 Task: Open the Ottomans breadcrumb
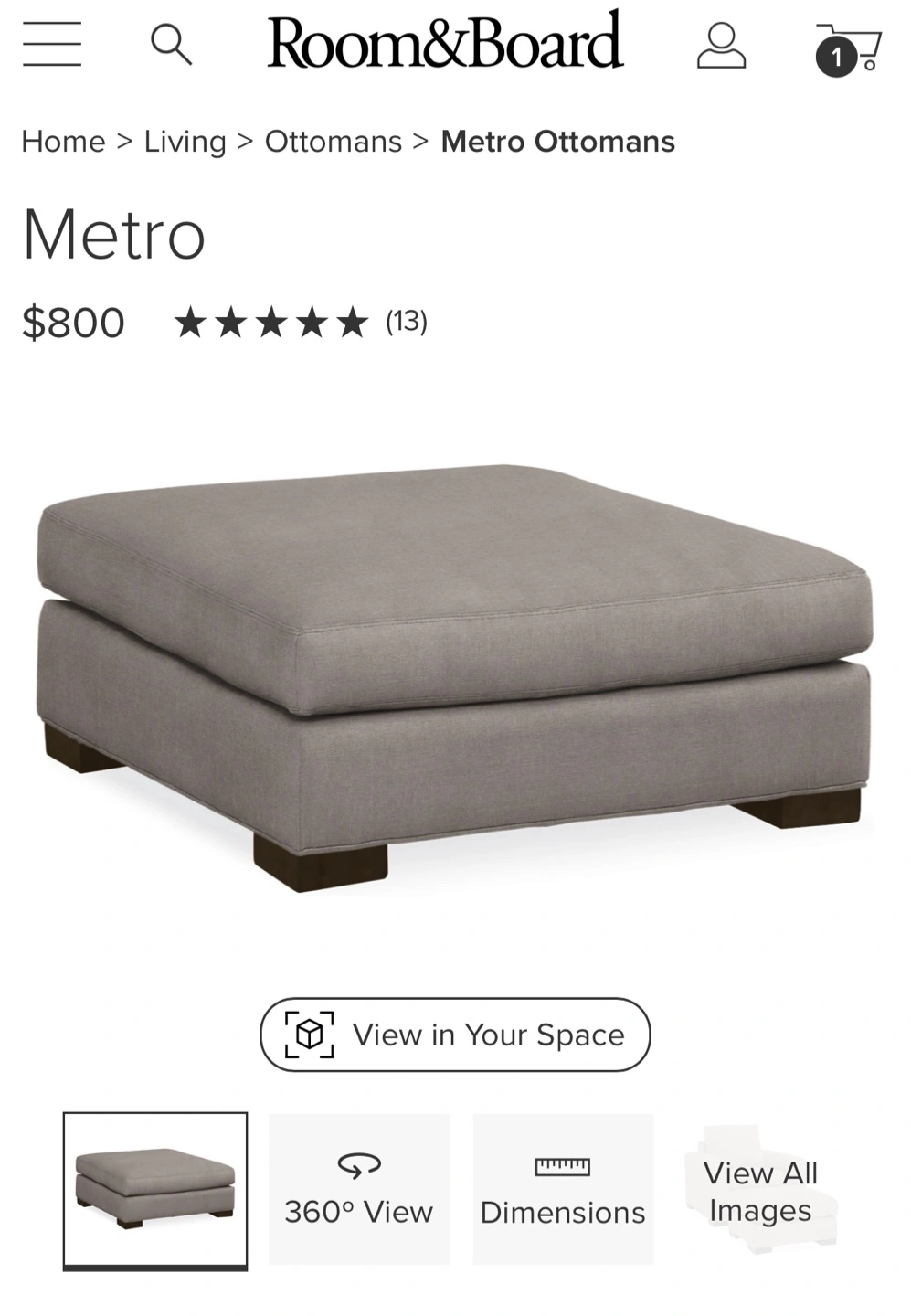click(333, 142)
